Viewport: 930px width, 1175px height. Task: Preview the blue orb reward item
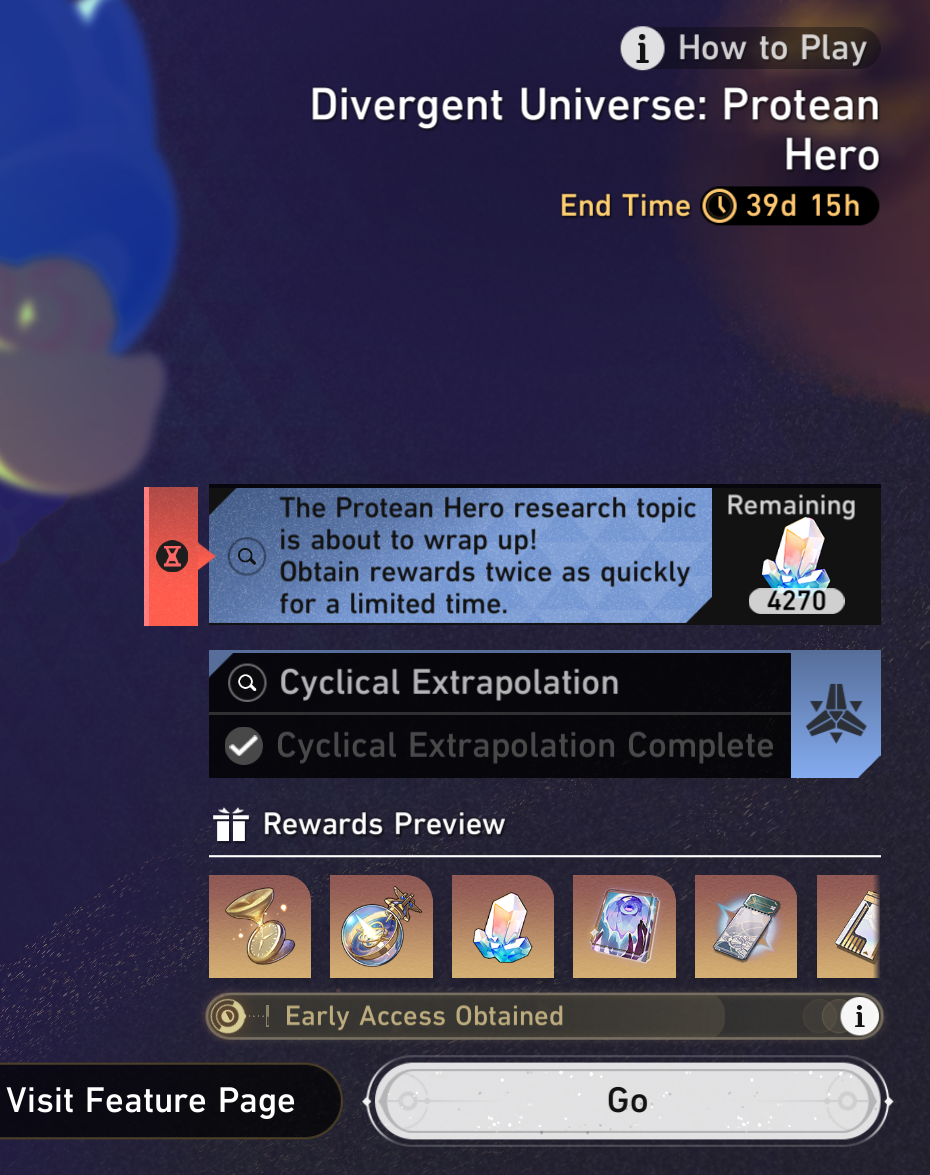[381, 926]
